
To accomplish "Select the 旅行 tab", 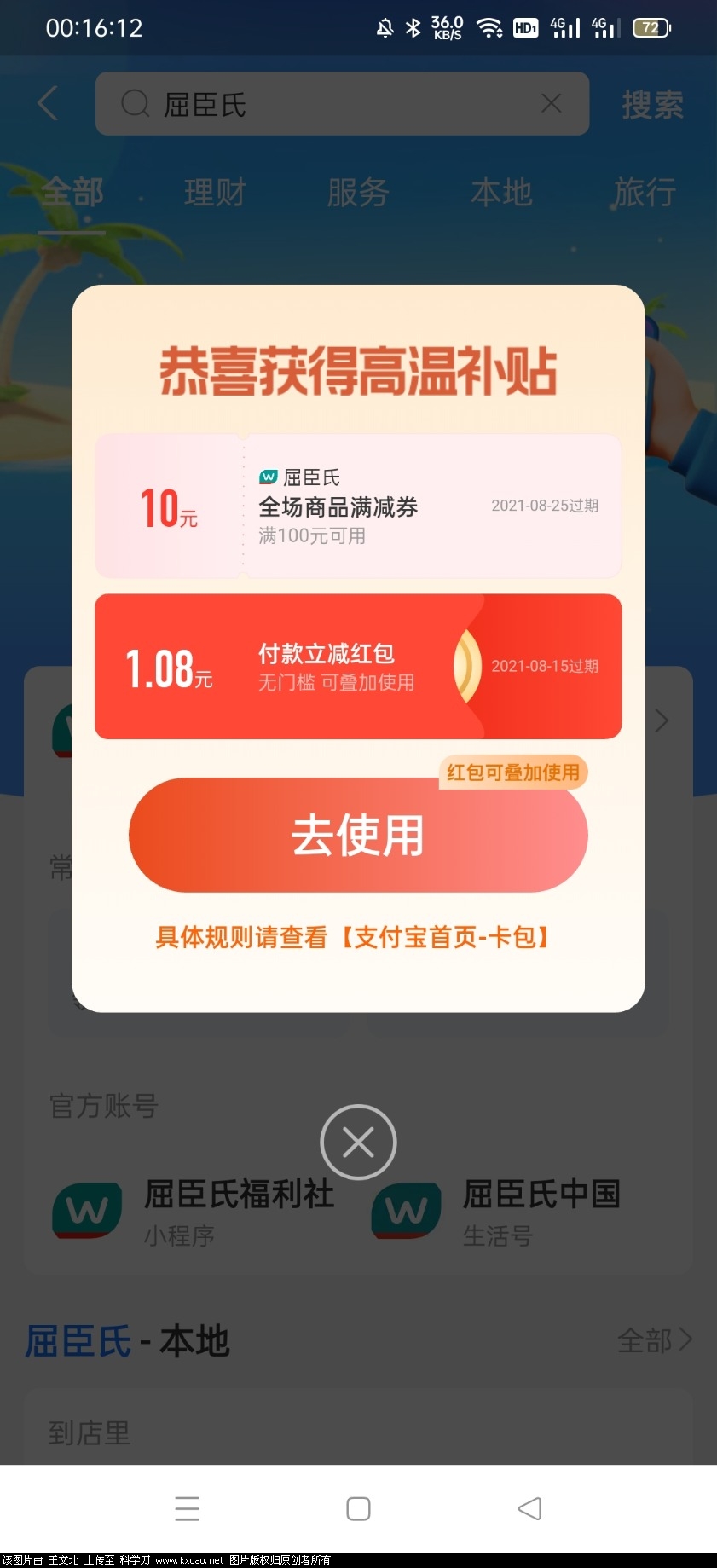I will tap(644, 193).
